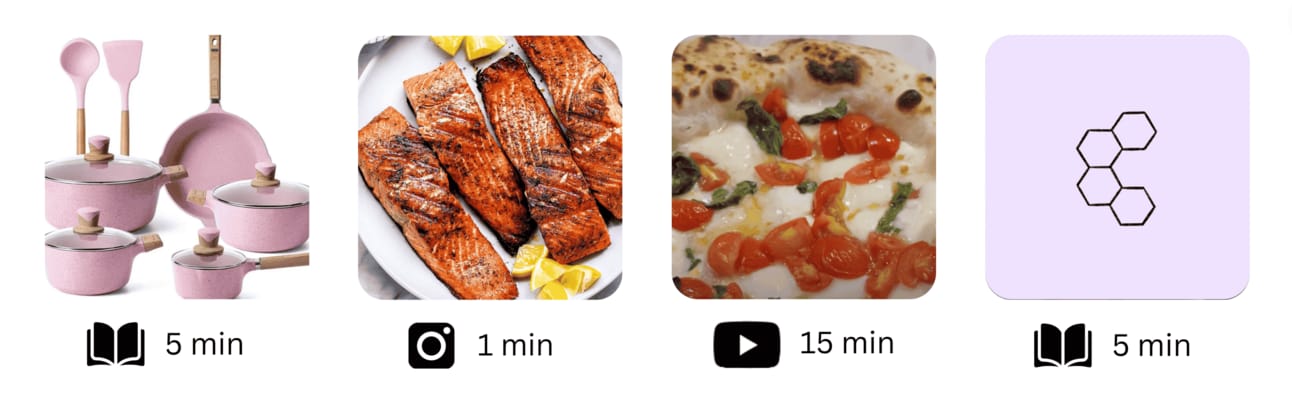Open the pink cookware set article
1292x403 pixels.
click(176, 167)
